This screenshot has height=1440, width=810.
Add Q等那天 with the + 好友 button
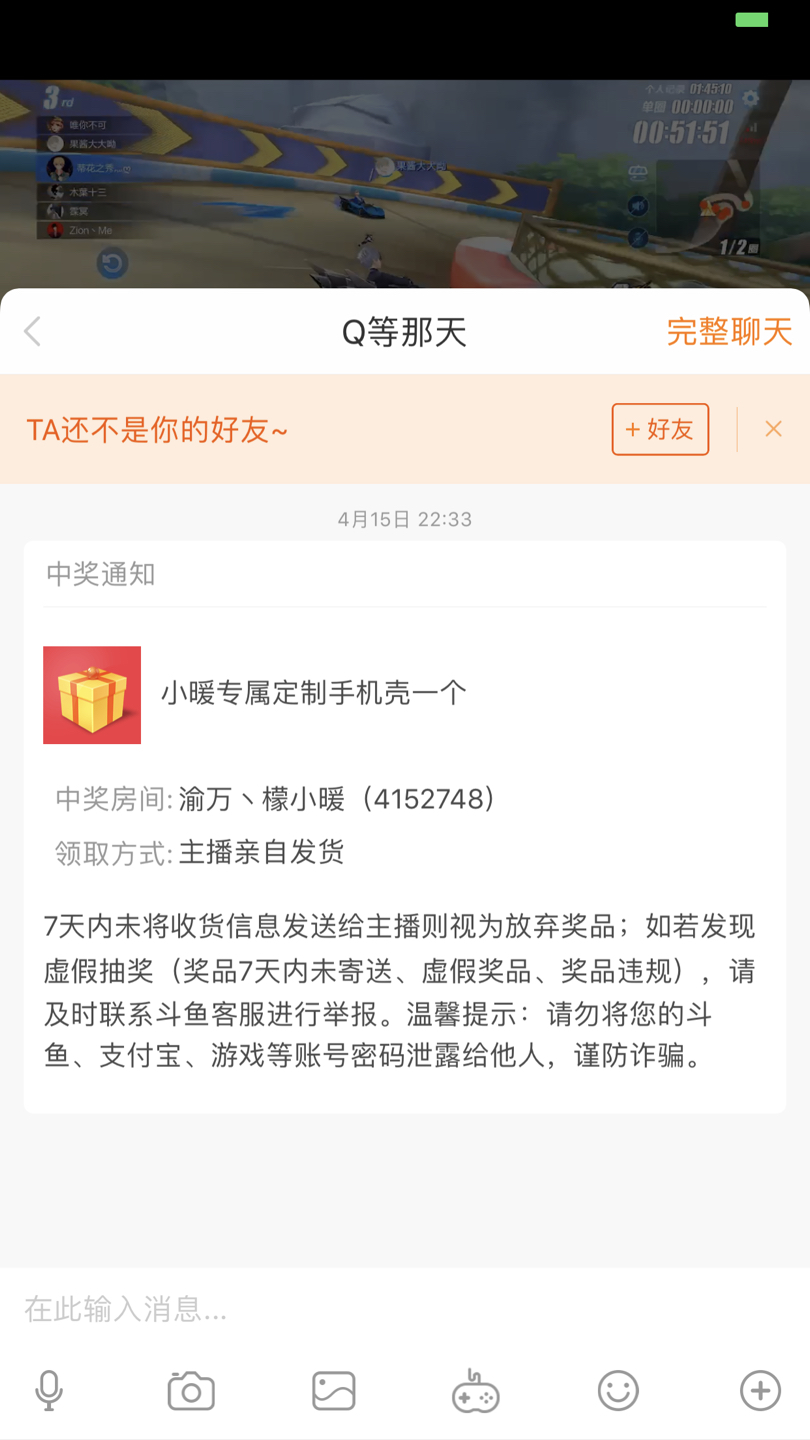660,429
